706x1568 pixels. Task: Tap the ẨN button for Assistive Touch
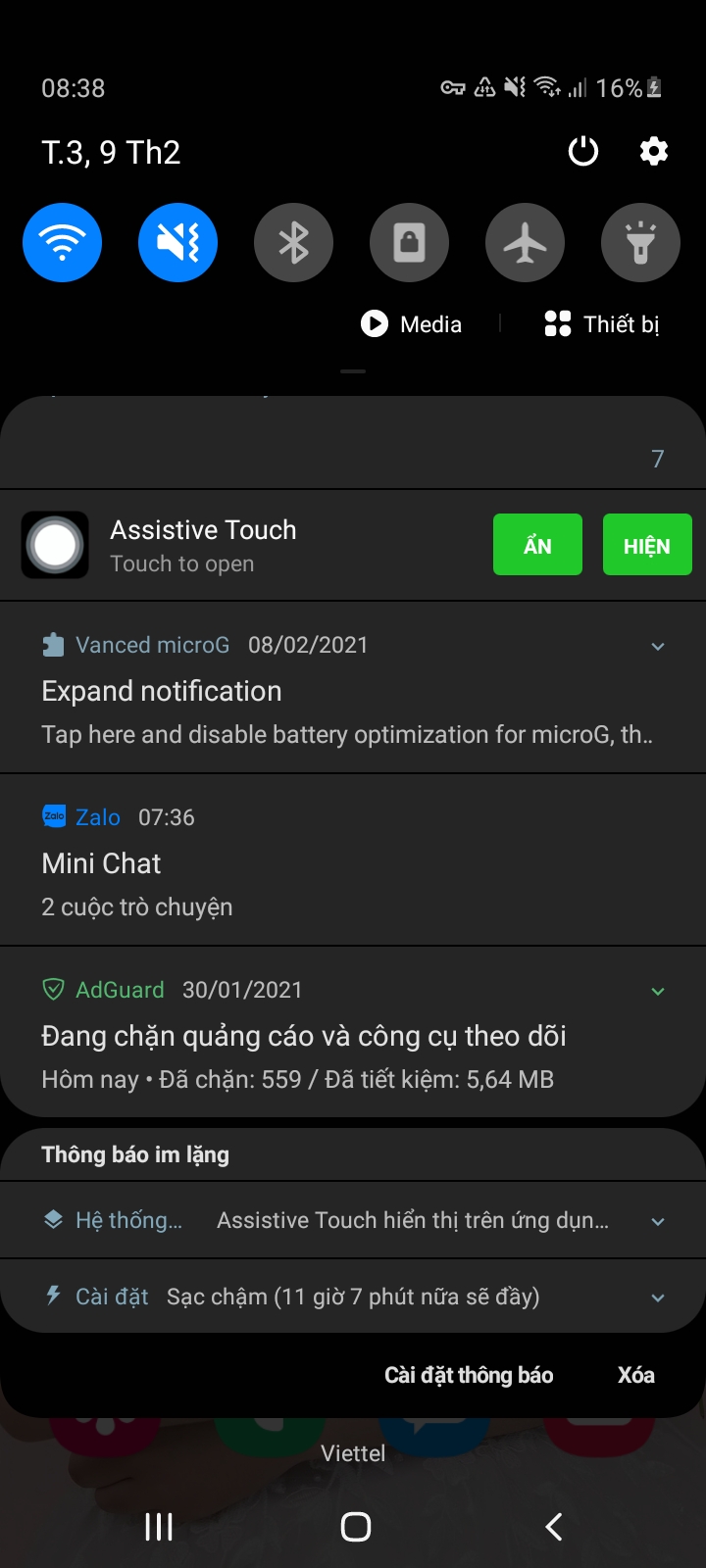(537, 545)
